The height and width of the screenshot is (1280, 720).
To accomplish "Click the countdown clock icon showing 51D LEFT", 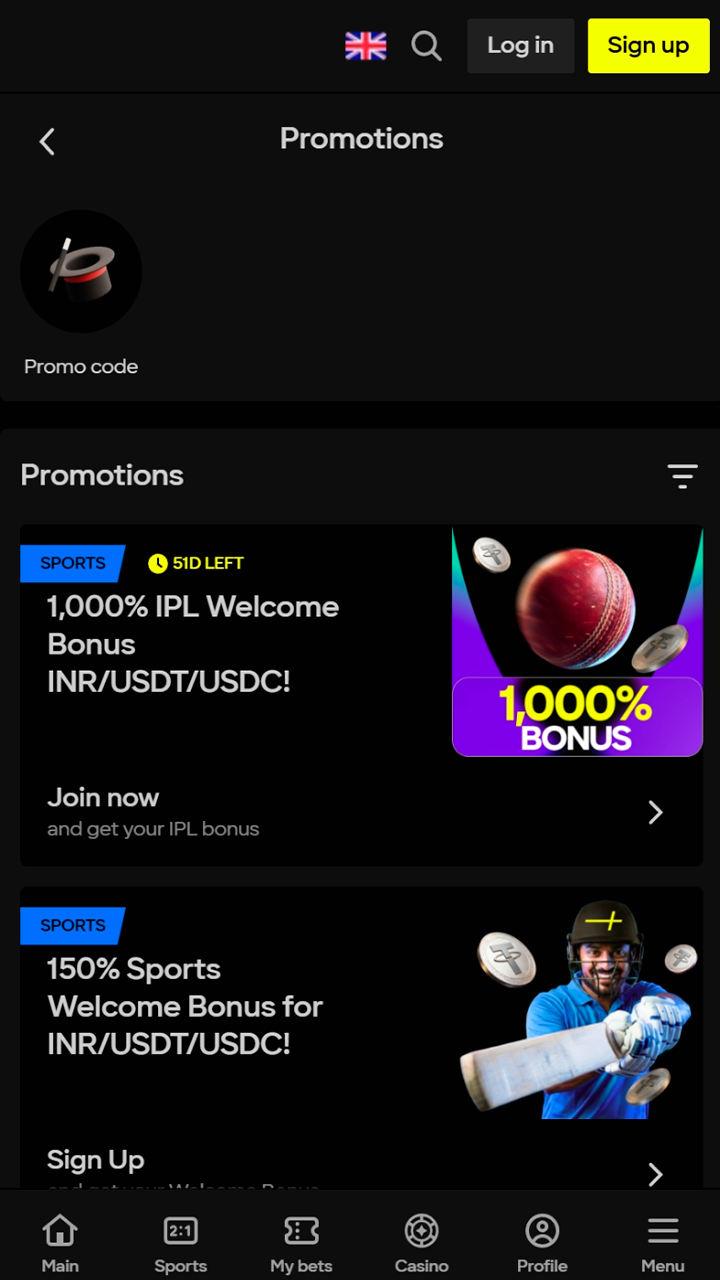I will [x=156, y=563].
